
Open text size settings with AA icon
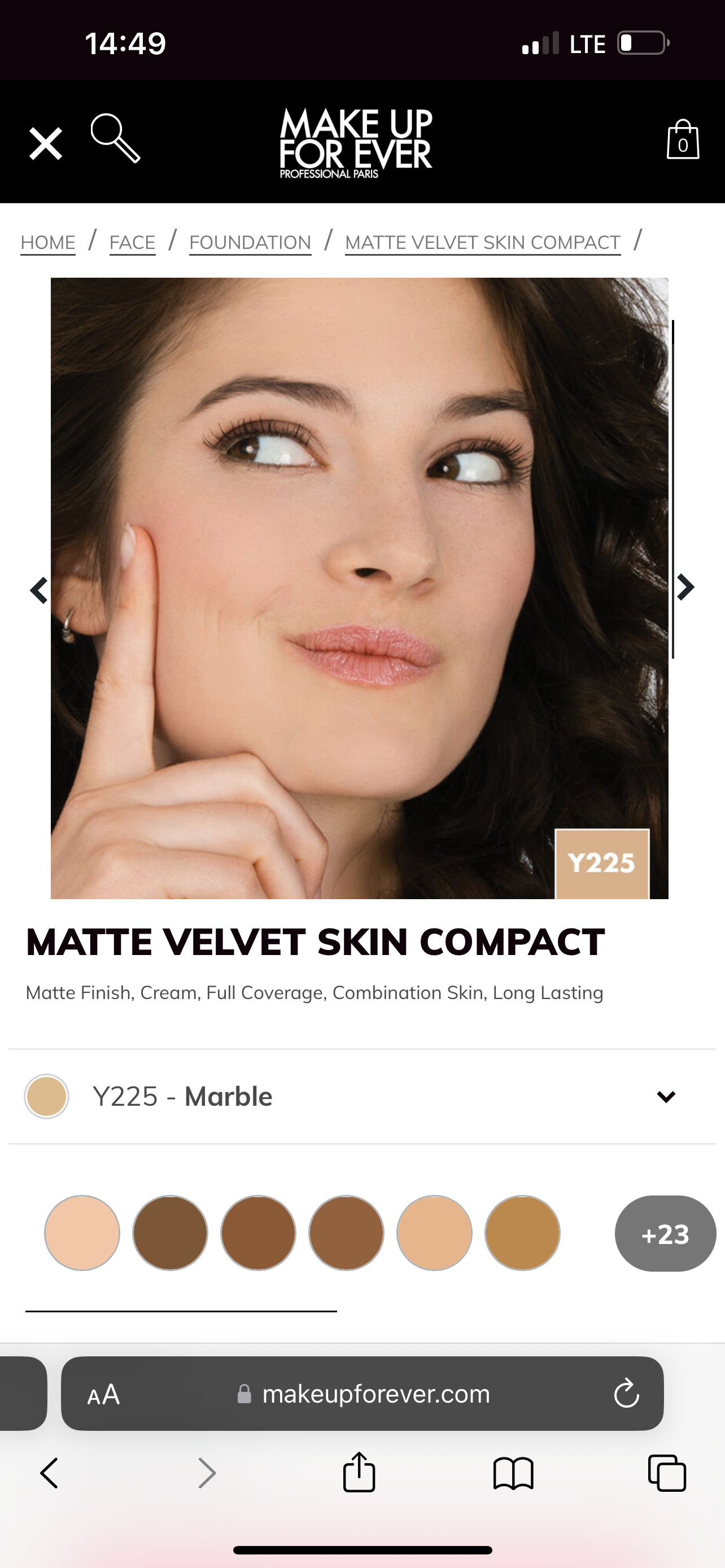tap(103, 1395)
